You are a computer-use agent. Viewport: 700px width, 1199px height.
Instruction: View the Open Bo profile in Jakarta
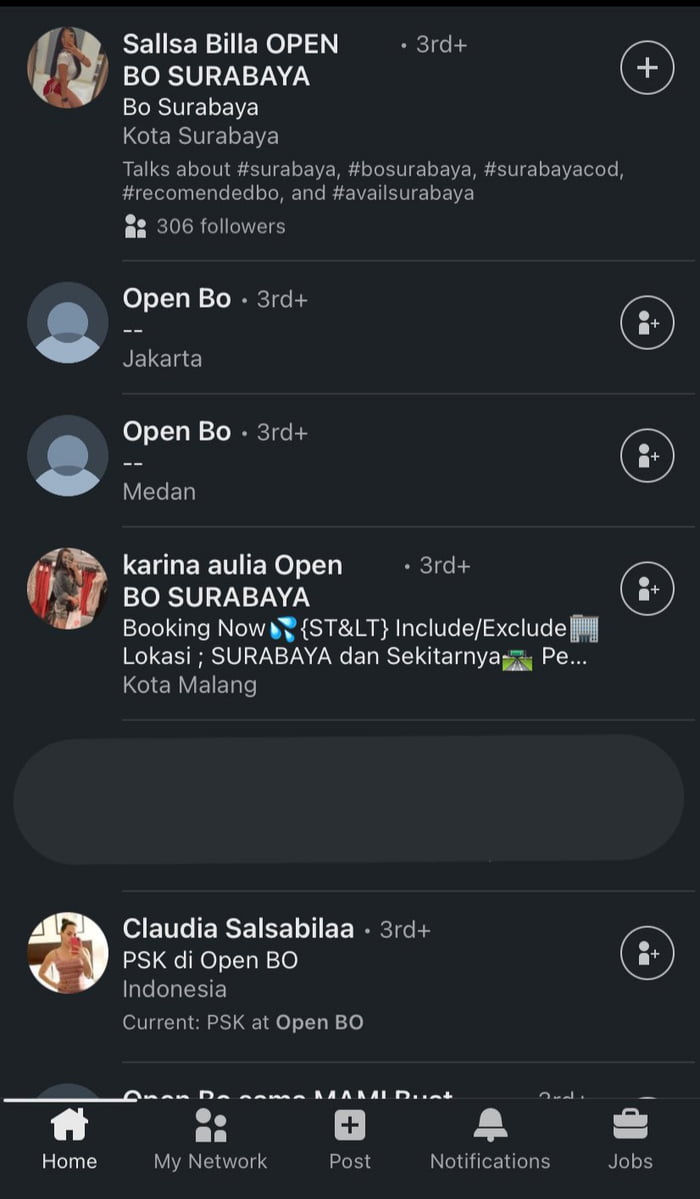tap(177, 299)
